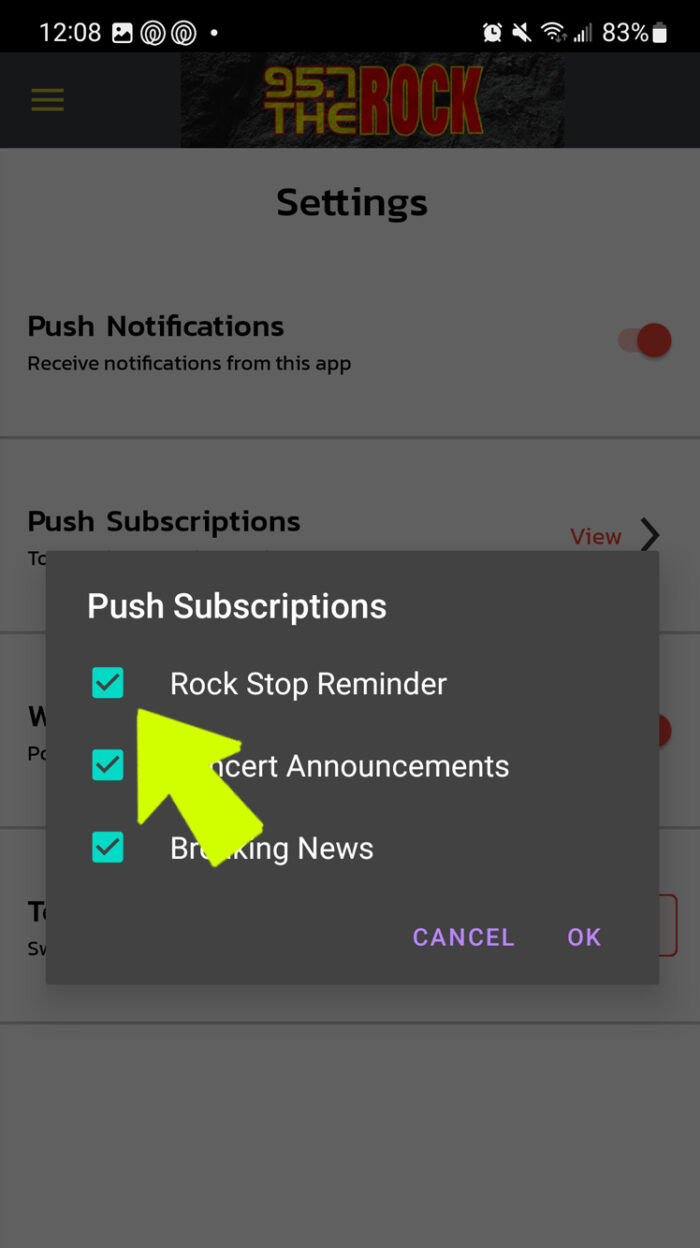Cancel the Push Subscriptions dialog
The width and height of the screenshot is (700, 1248).
pos(463,937)
